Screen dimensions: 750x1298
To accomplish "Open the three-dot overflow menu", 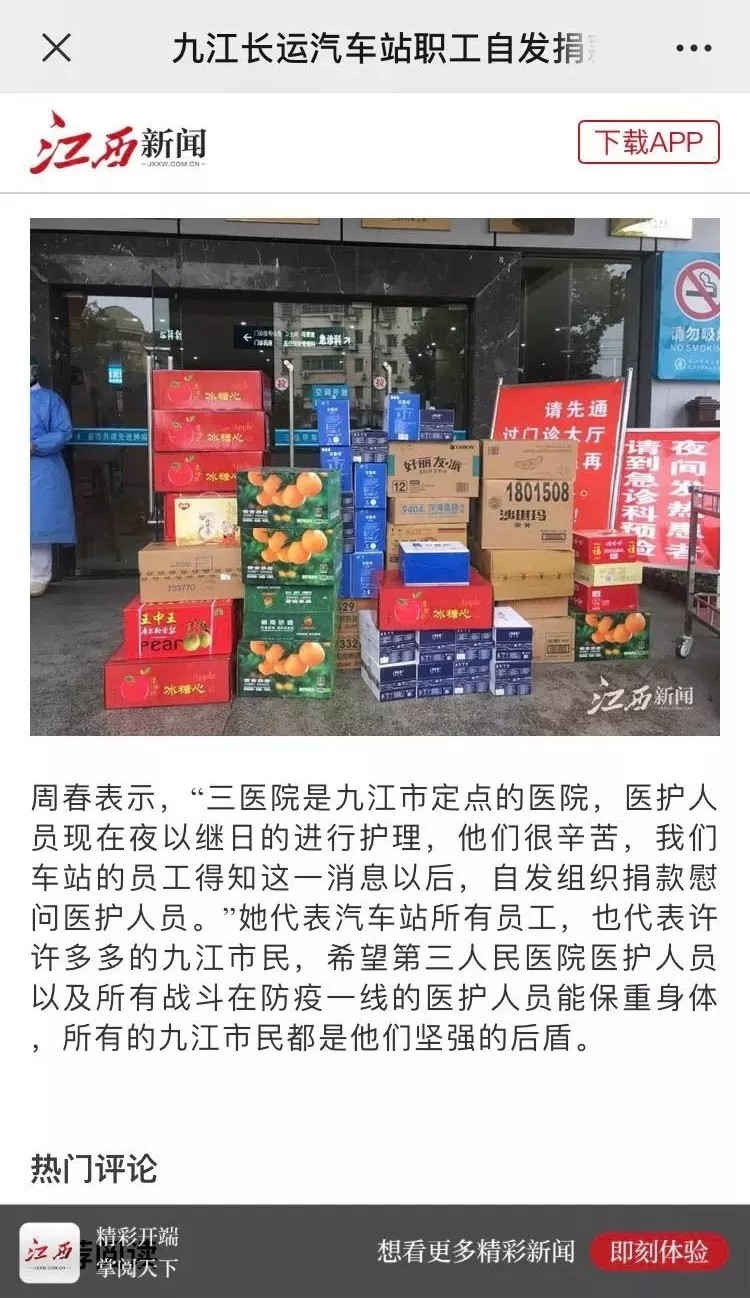I will (693, 47).
